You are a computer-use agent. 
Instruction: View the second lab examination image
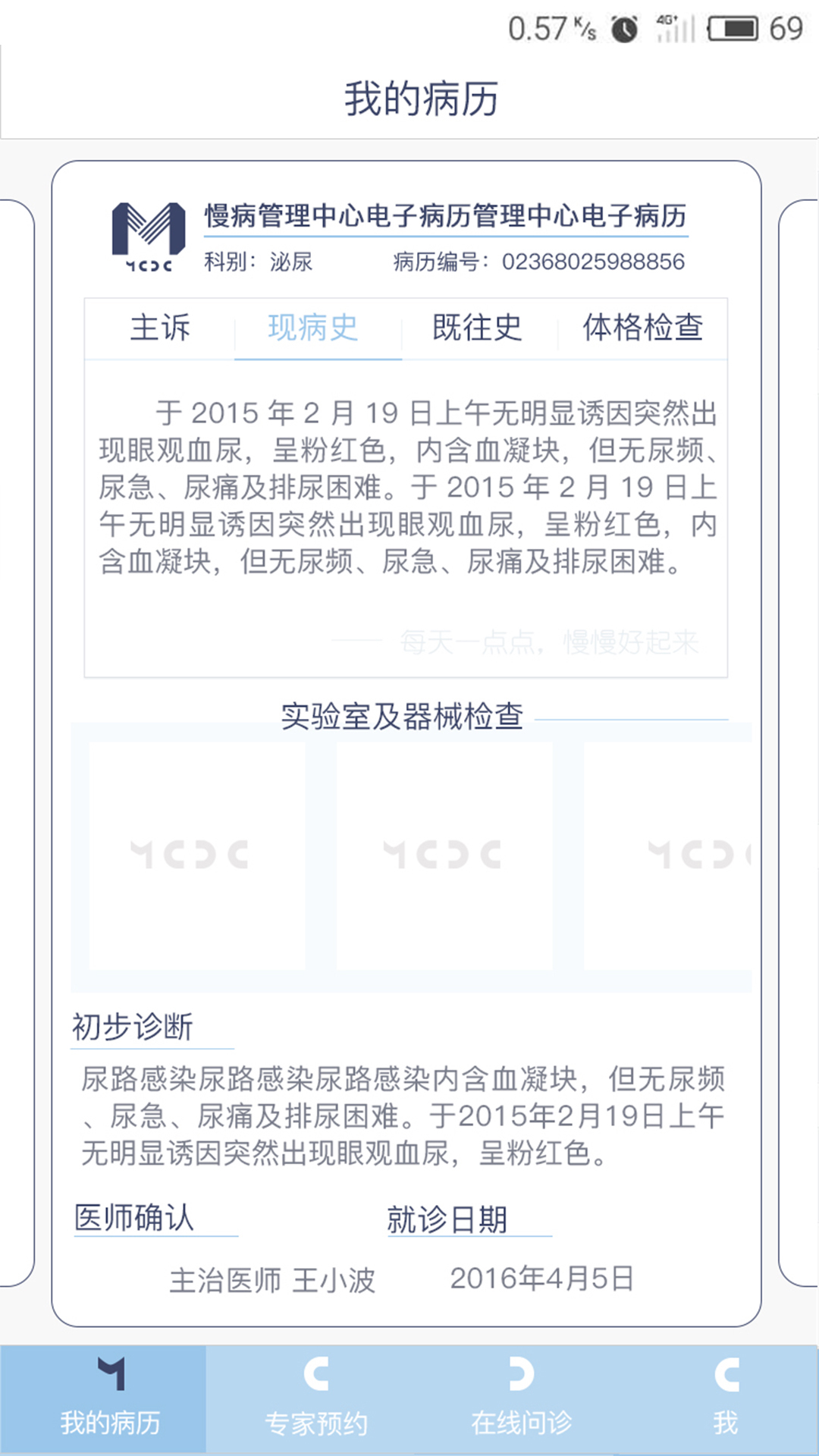[x=444, y=855]
